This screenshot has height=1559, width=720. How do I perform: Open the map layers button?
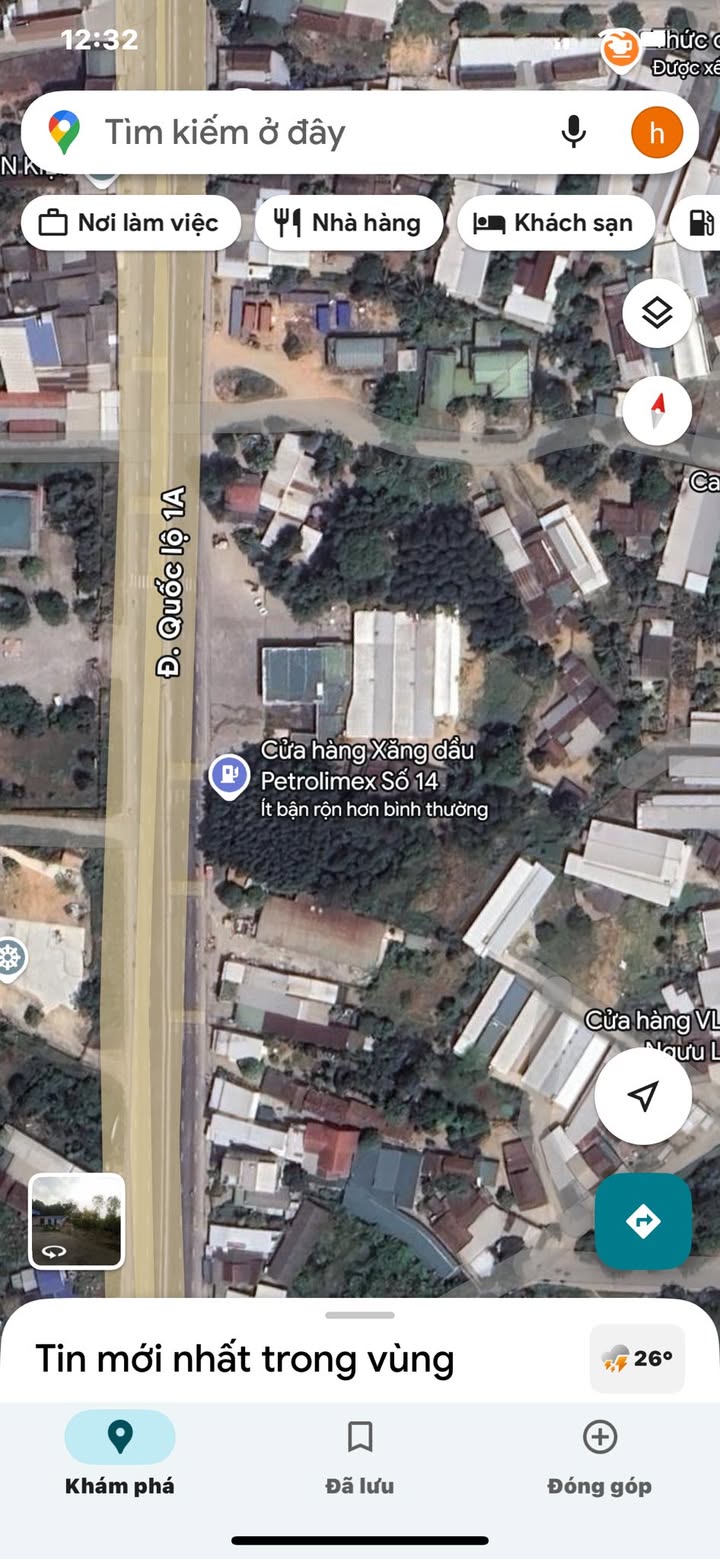point(657,314)
